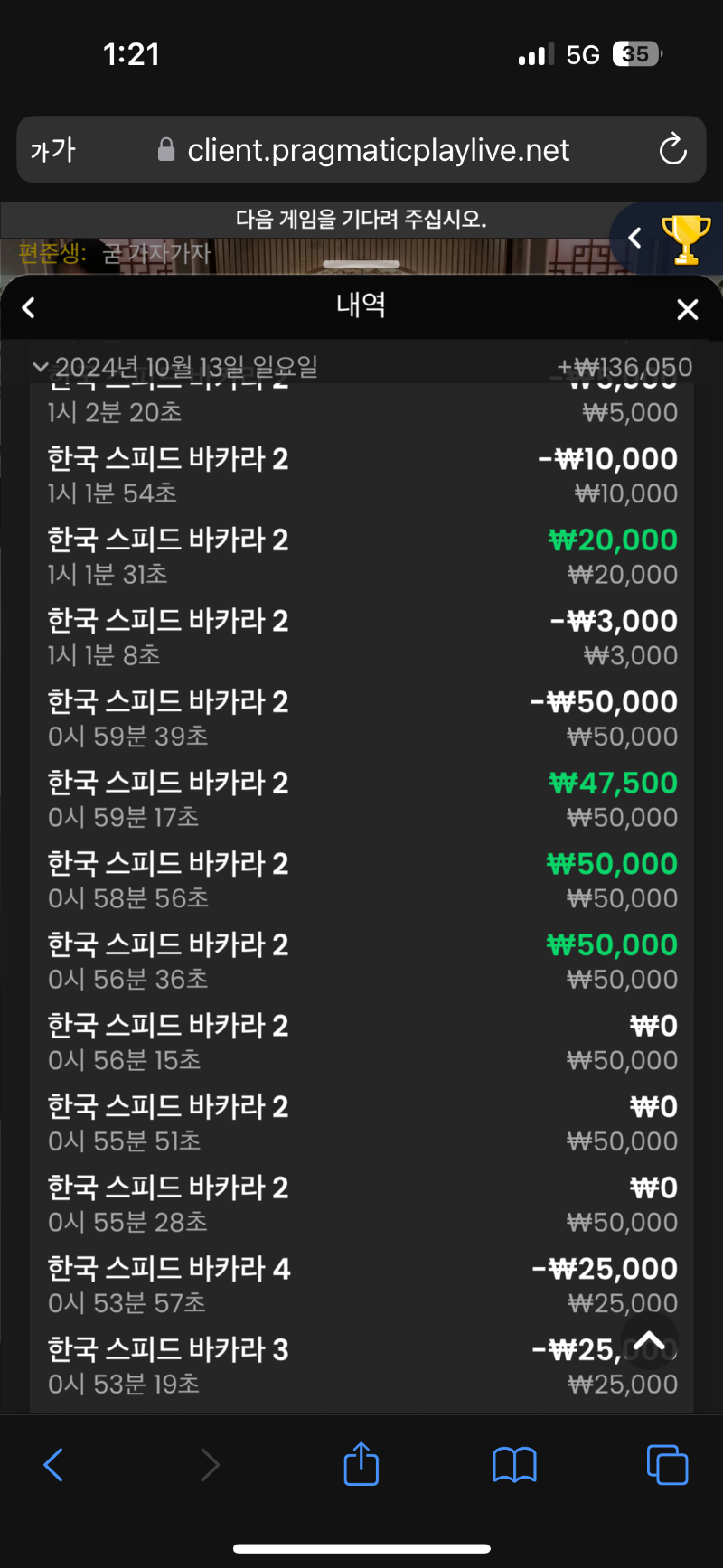Collapse the 2024년 10월 13일 section
The image size is (723, 1568).
[41, 367]
